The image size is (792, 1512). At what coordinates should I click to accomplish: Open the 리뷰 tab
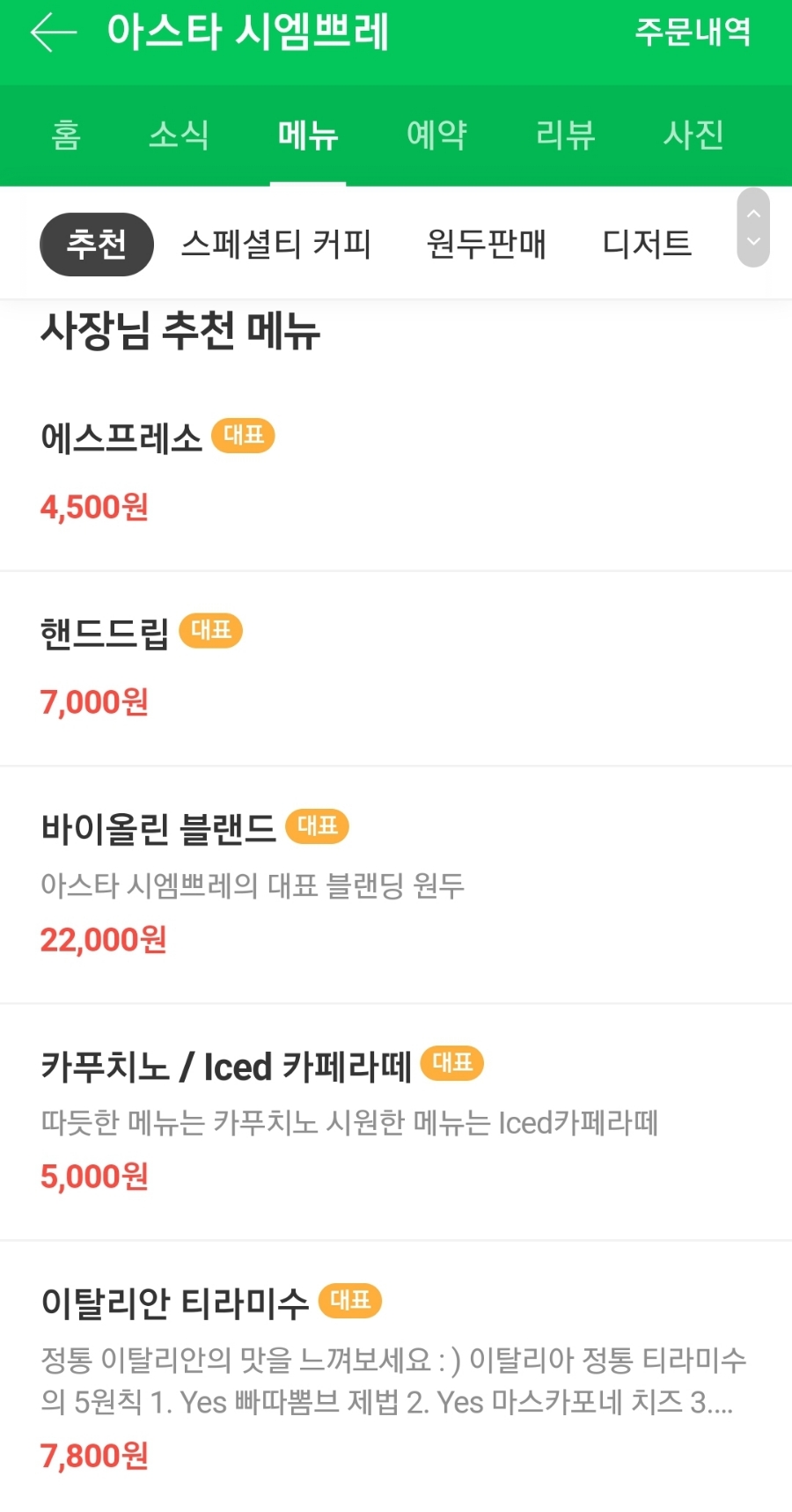[x=565, y=135]
